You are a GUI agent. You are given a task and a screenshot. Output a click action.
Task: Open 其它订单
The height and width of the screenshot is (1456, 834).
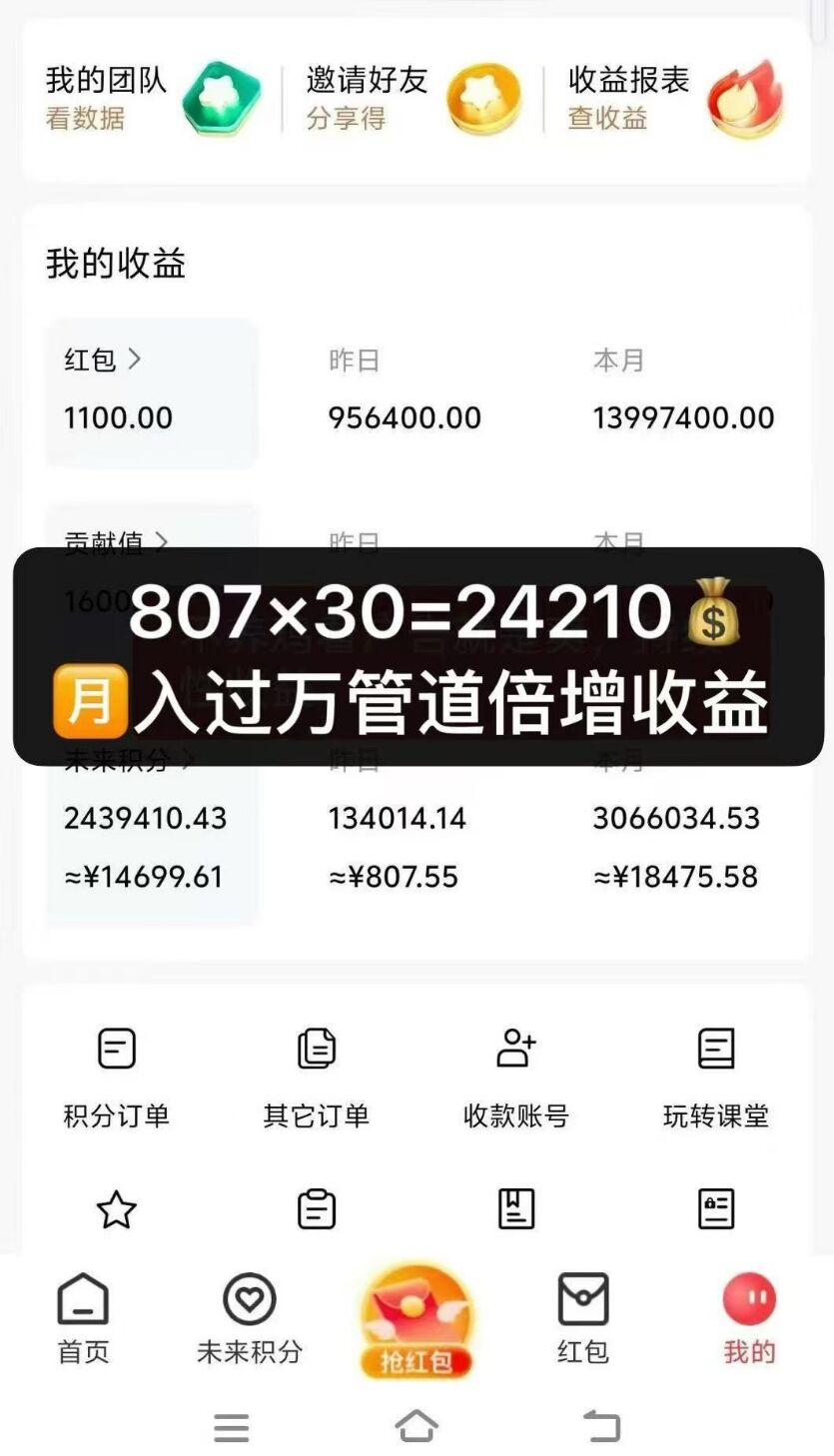click(317, 1079)
